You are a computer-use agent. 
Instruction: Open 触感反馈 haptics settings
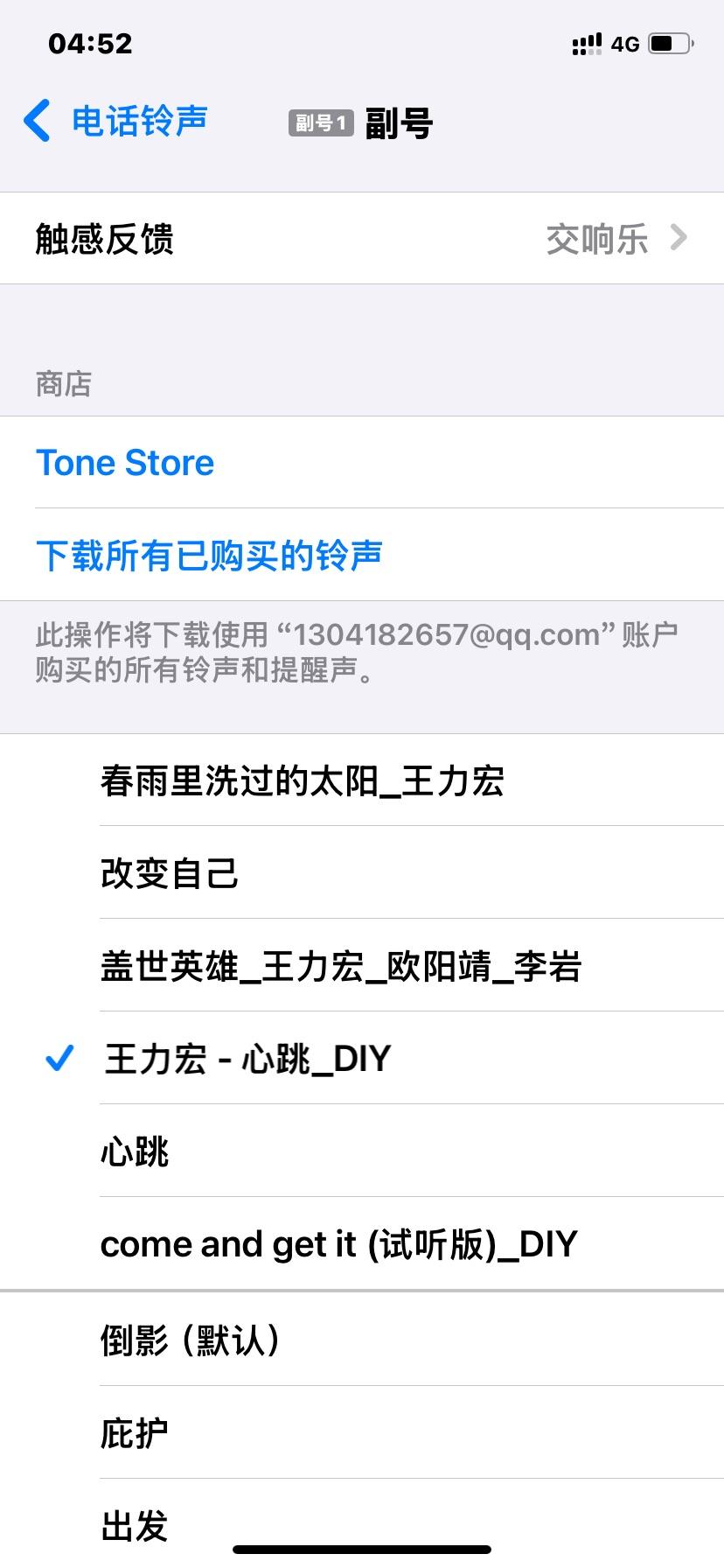(362, 238)
